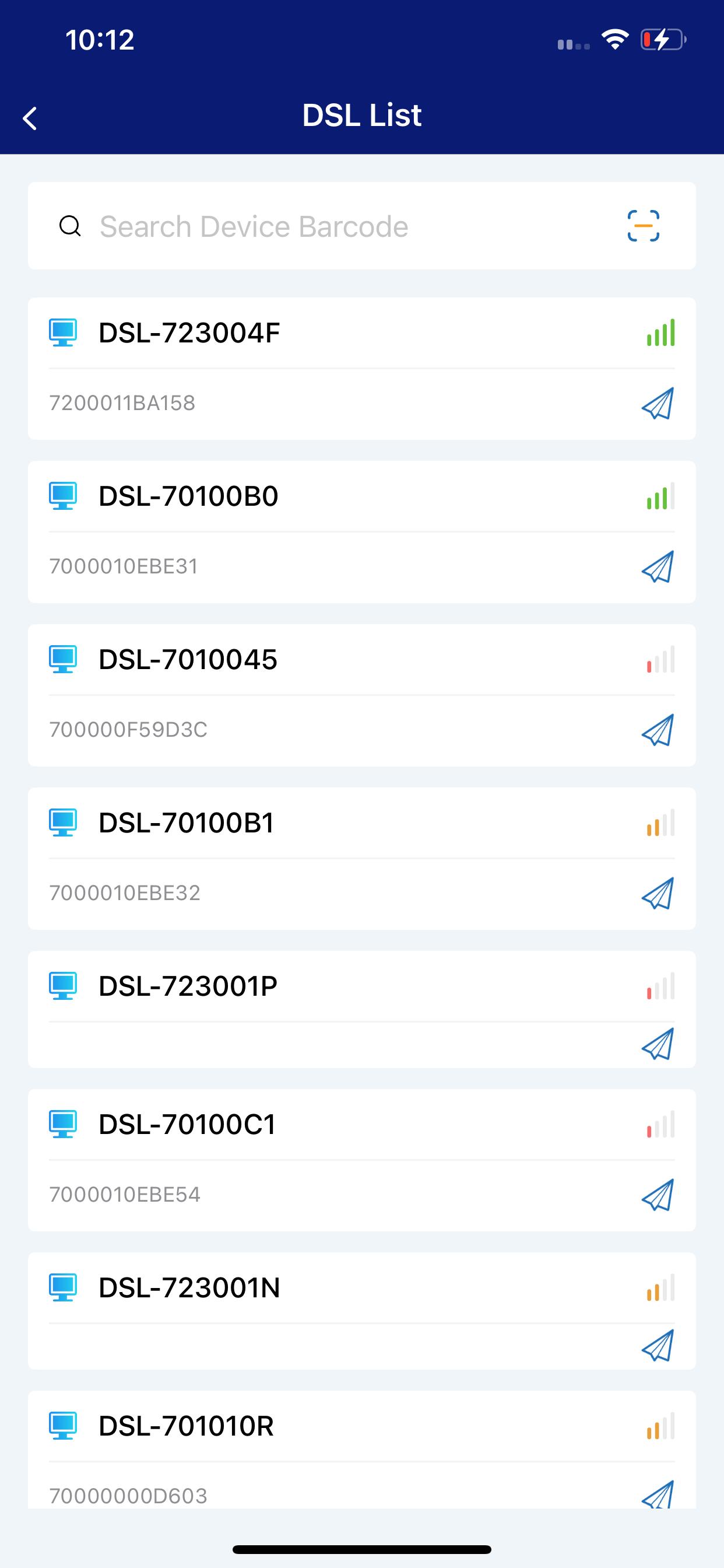Image resolution: width=724 pixels, height=1568 pixels.
Task: View device DSL-723001N
Action: pyautogui.click(x=361, y=1287)
